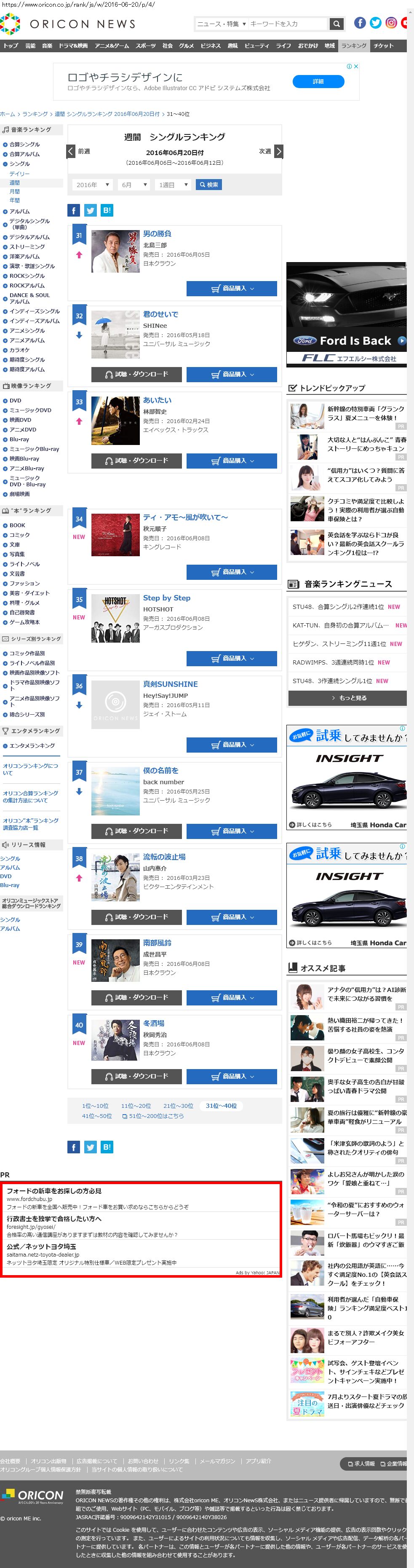Open song title 男の勝負

click(157, 234)
